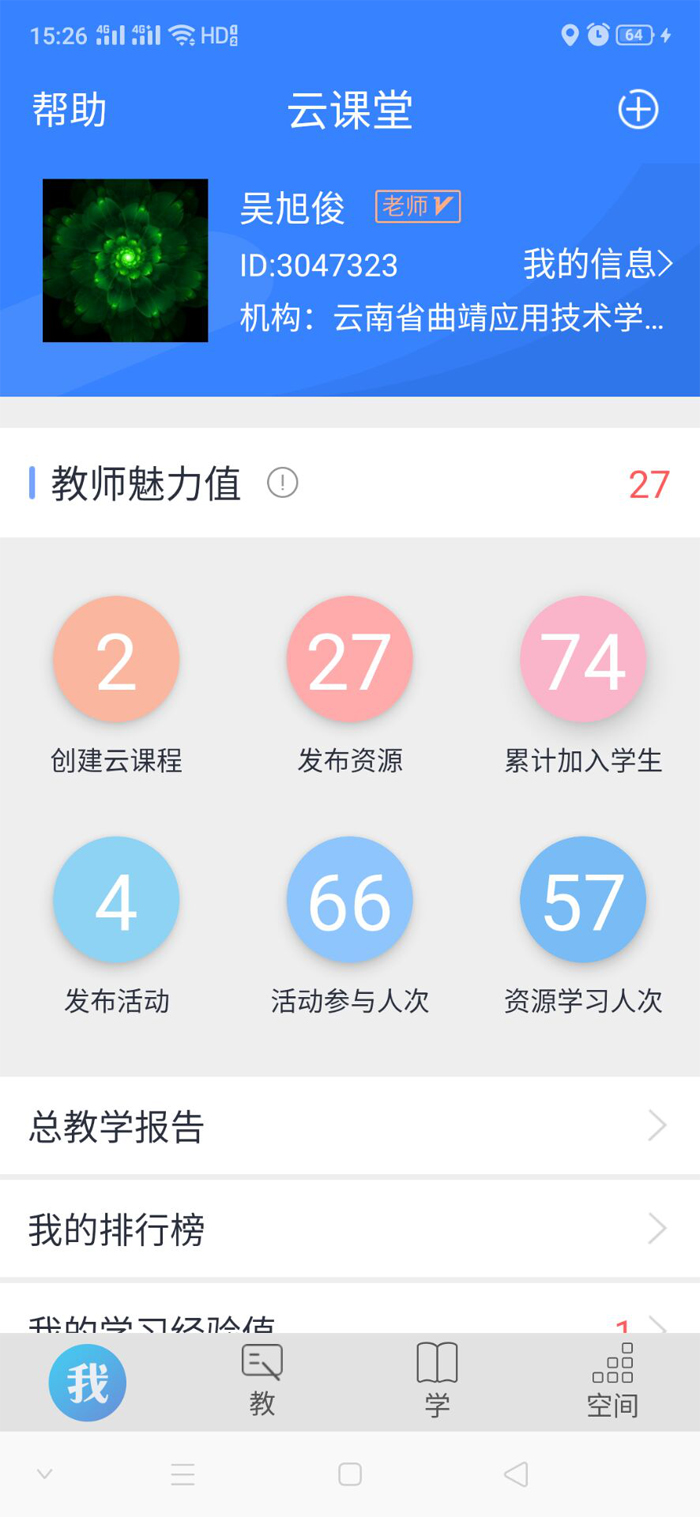View 发布资源 statistics circle

point(349,660)
